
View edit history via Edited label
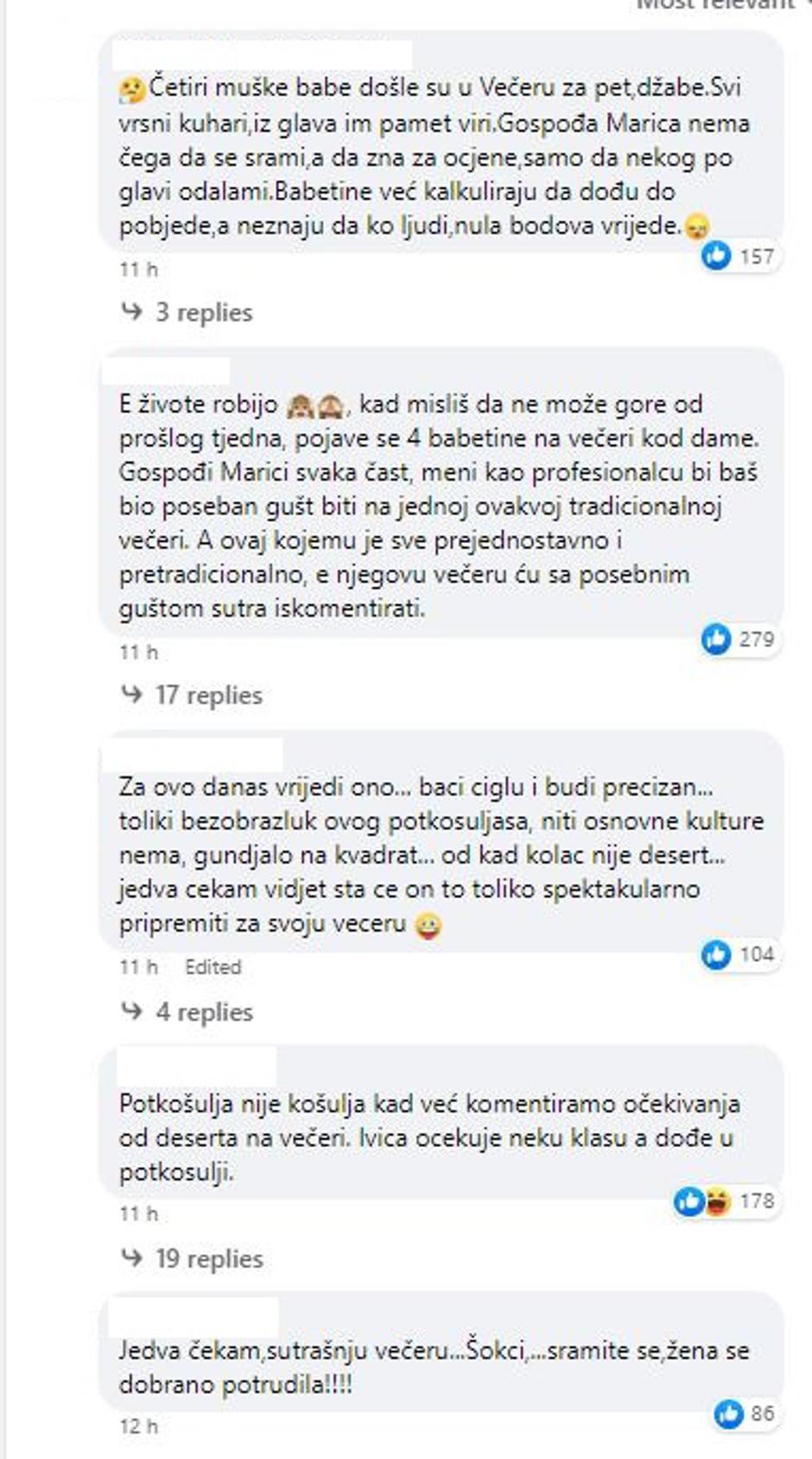213,967
